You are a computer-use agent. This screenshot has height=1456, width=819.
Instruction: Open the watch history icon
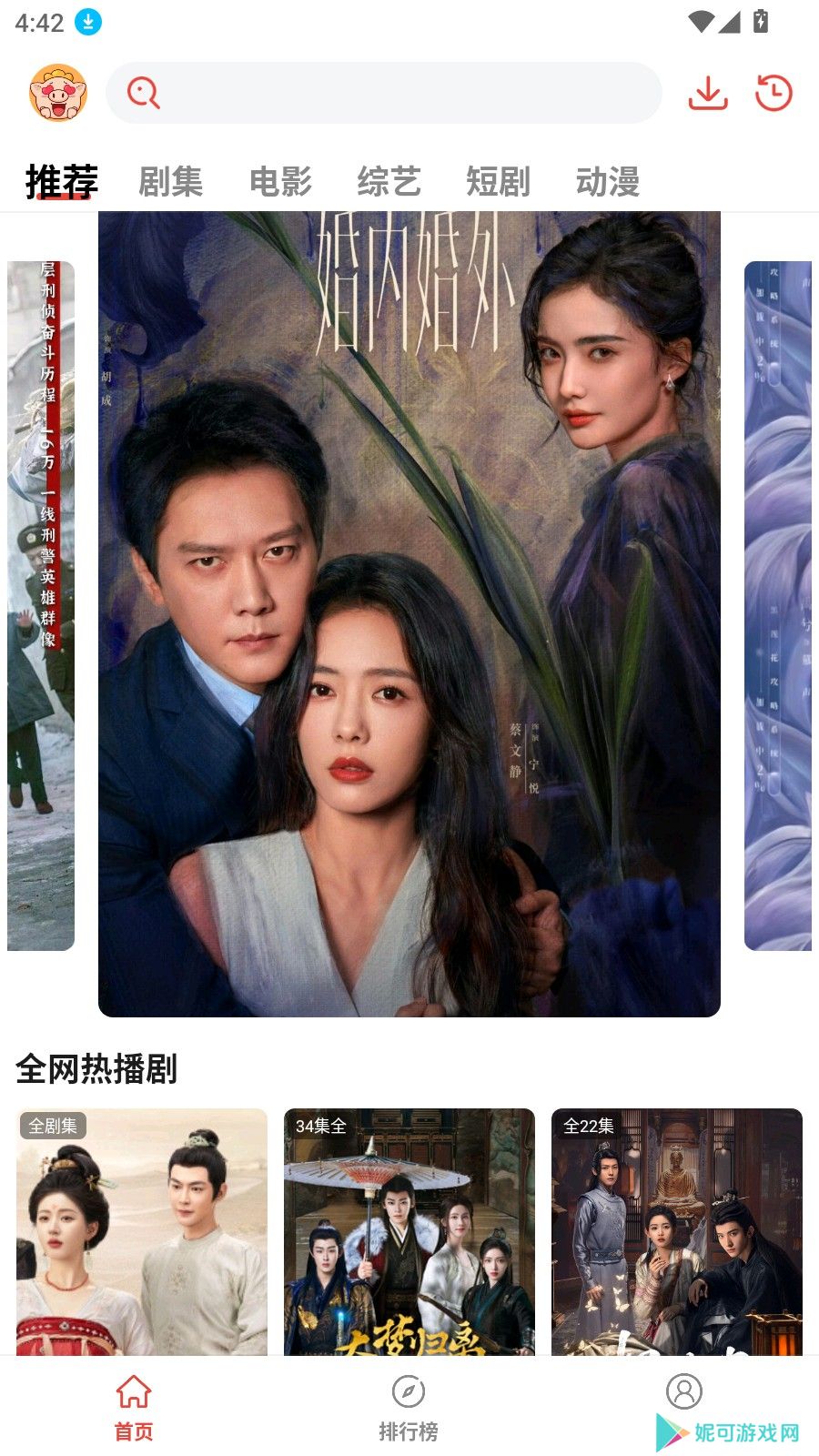pos(773,93)
